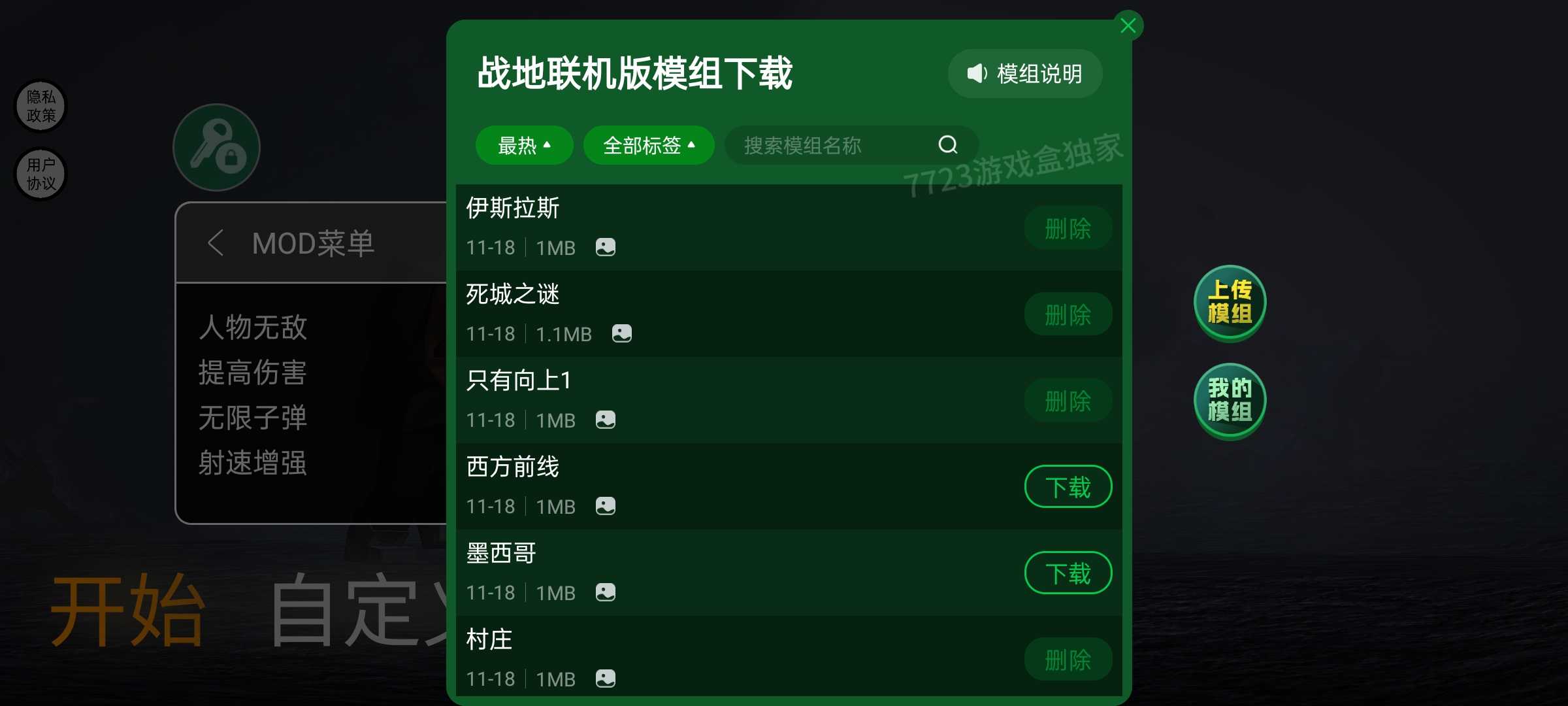Tap the key and lock icon
The height and width of the screenshot is (706, 1568).
216,148
